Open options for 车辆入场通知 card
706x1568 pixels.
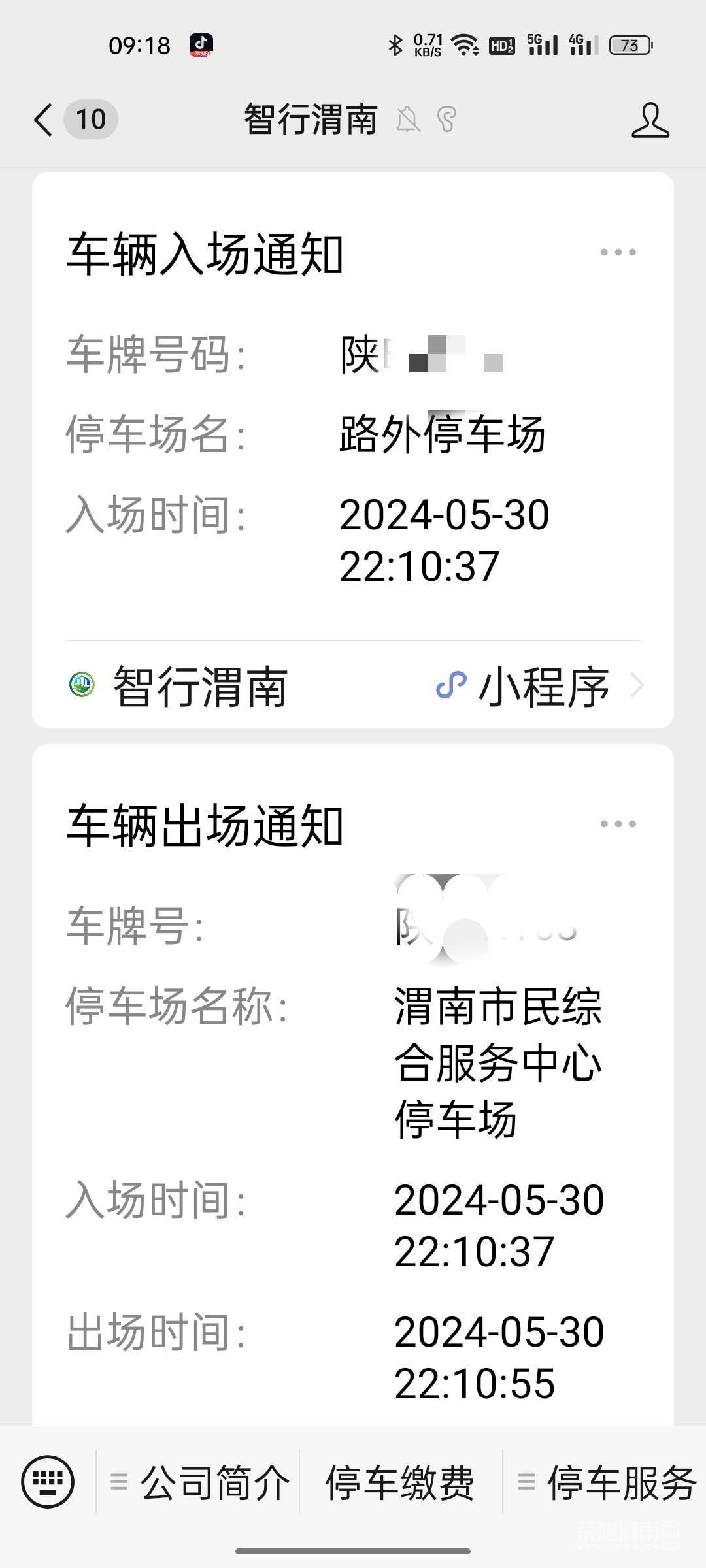pos(618,252)
